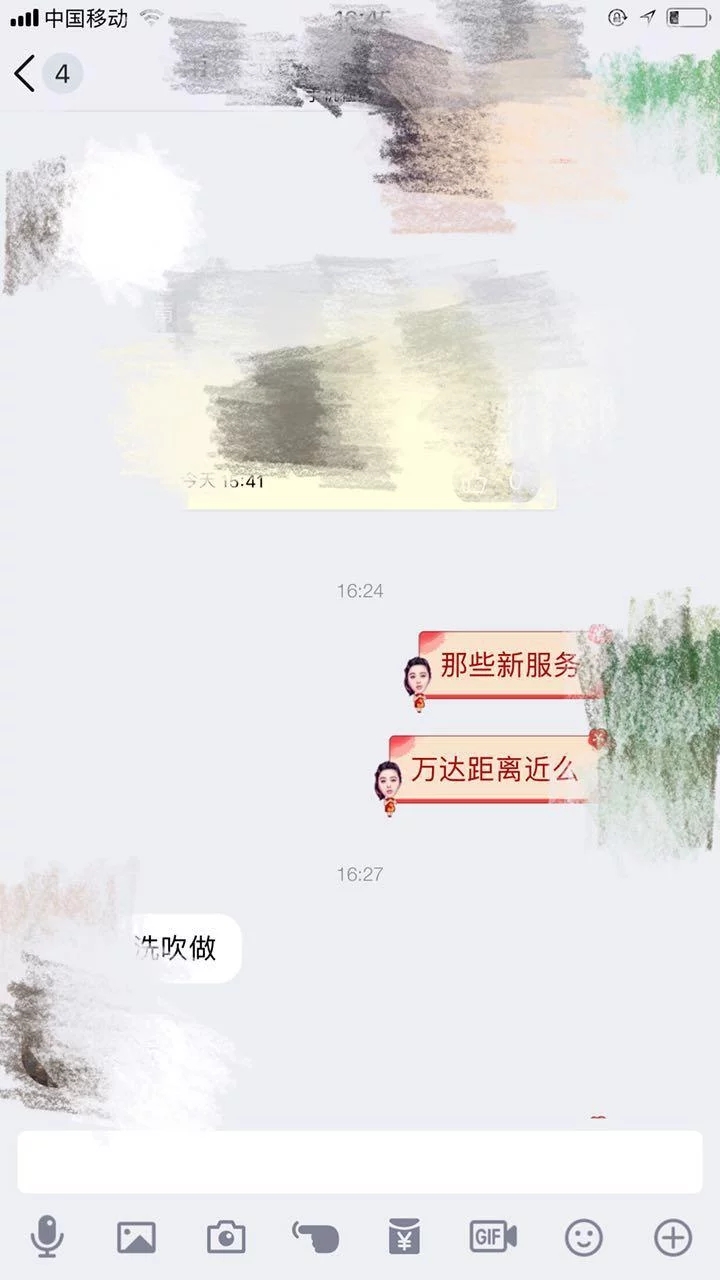Tap the 16:24 timestamp label

coord(360,591)
